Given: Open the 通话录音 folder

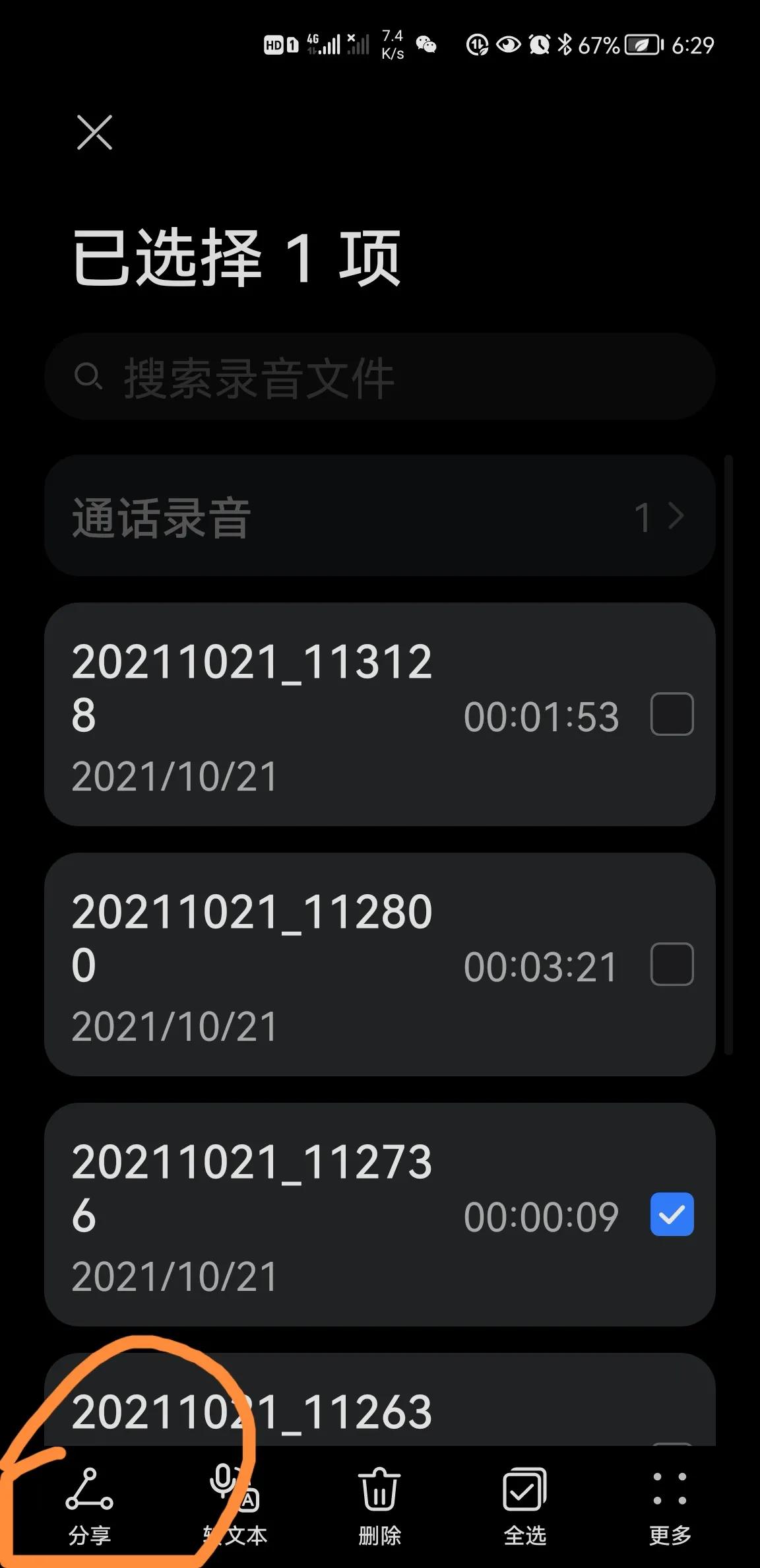Looking at the screenshot, I should pyautogui.click(x=379, y=516).
